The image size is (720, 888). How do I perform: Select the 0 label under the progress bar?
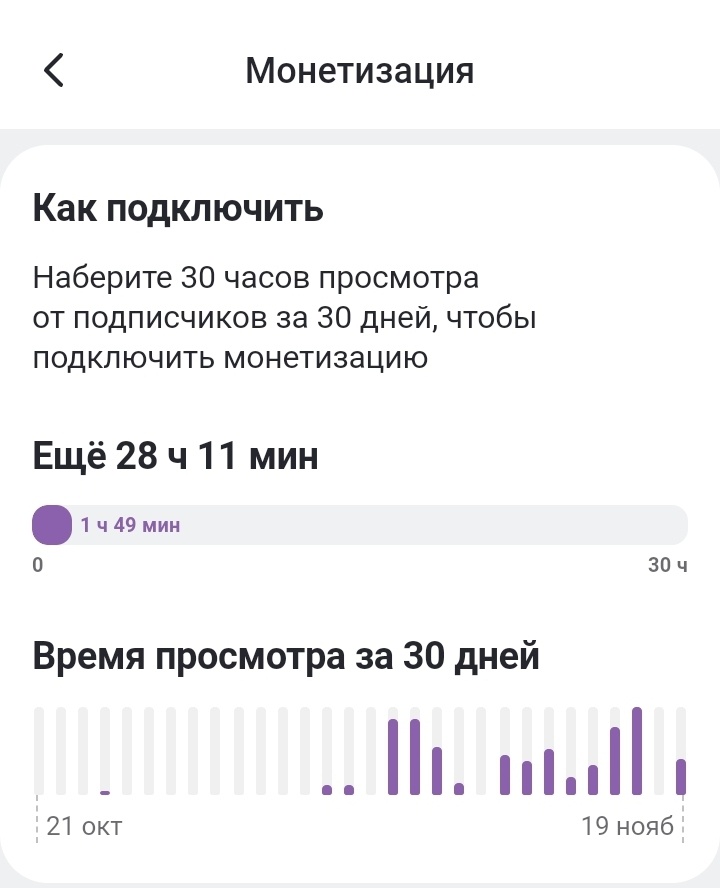38,566
